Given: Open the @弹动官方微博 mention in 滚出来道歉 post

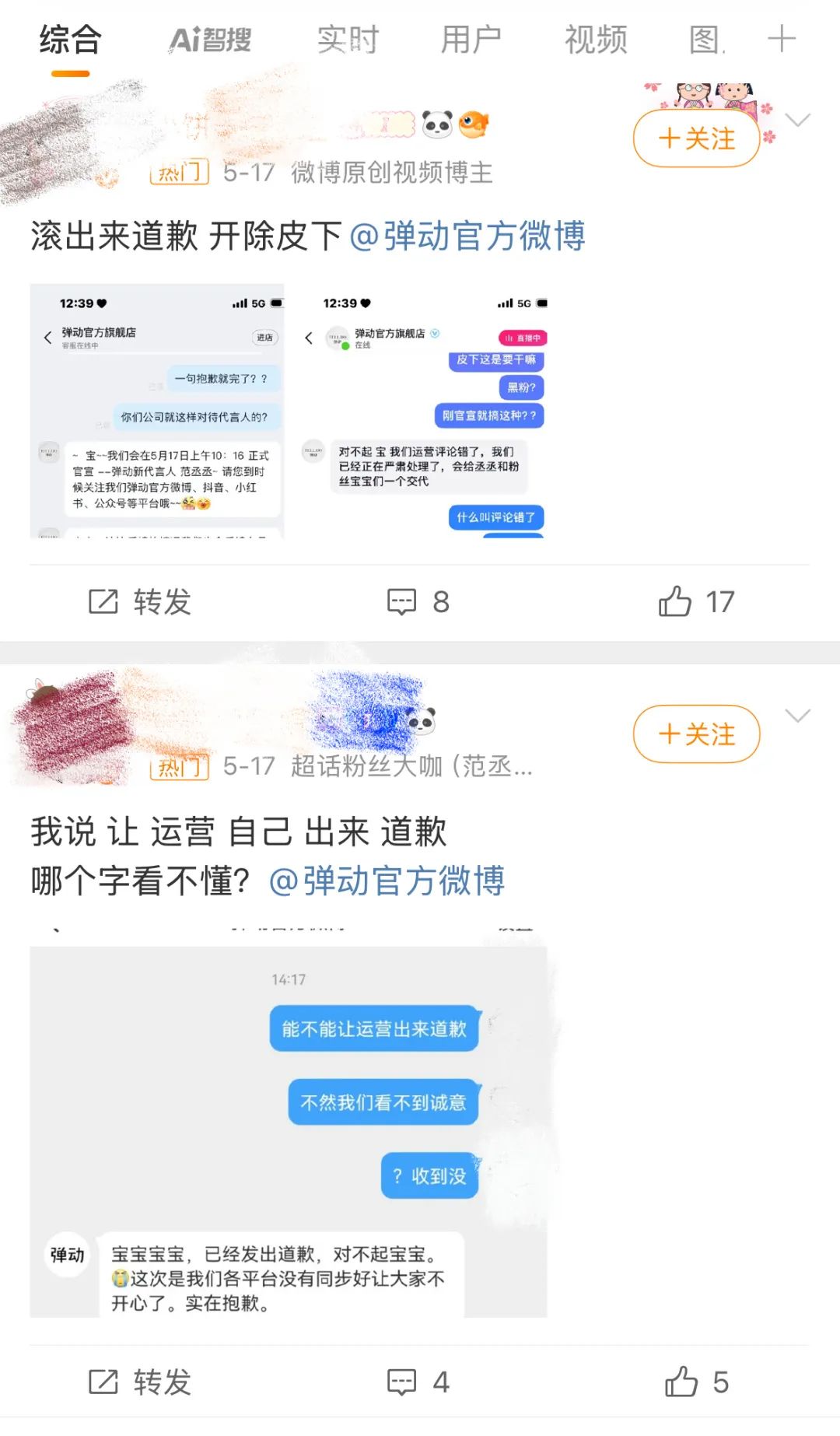Looking at the screenshot, I should 467,236.
